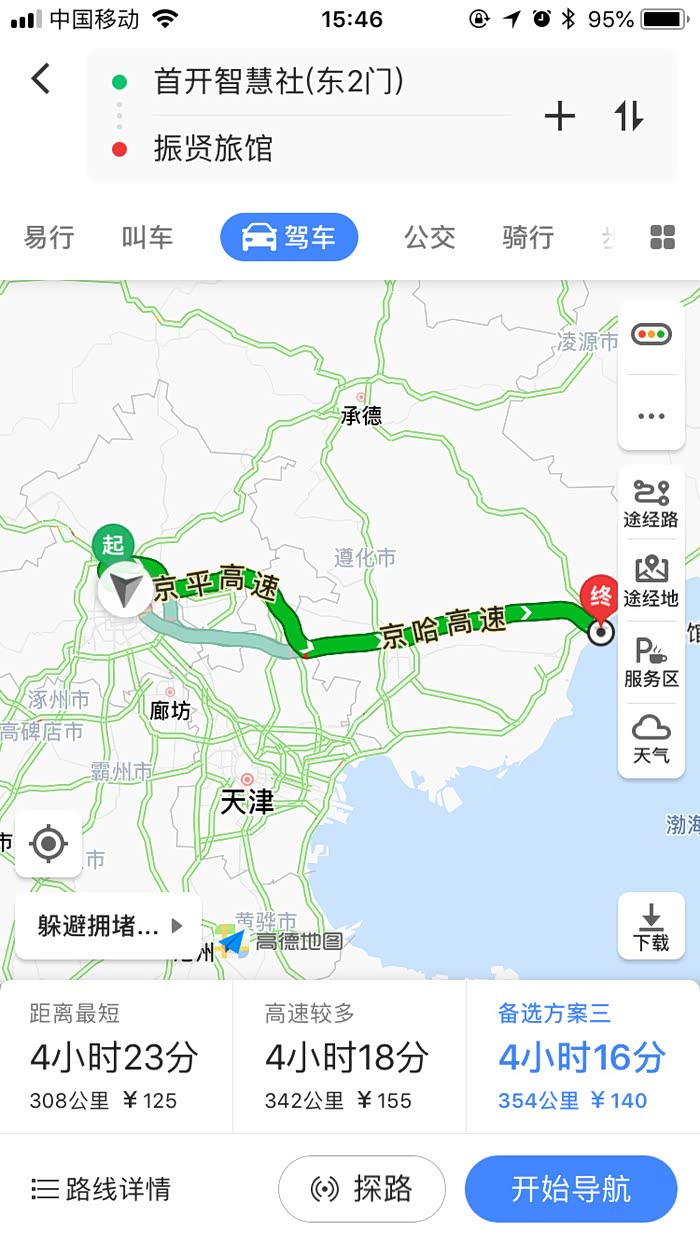Viewport: 700px width, 1245px height.
Task: Switch to the 公交 tab
Action: (430, 237)
